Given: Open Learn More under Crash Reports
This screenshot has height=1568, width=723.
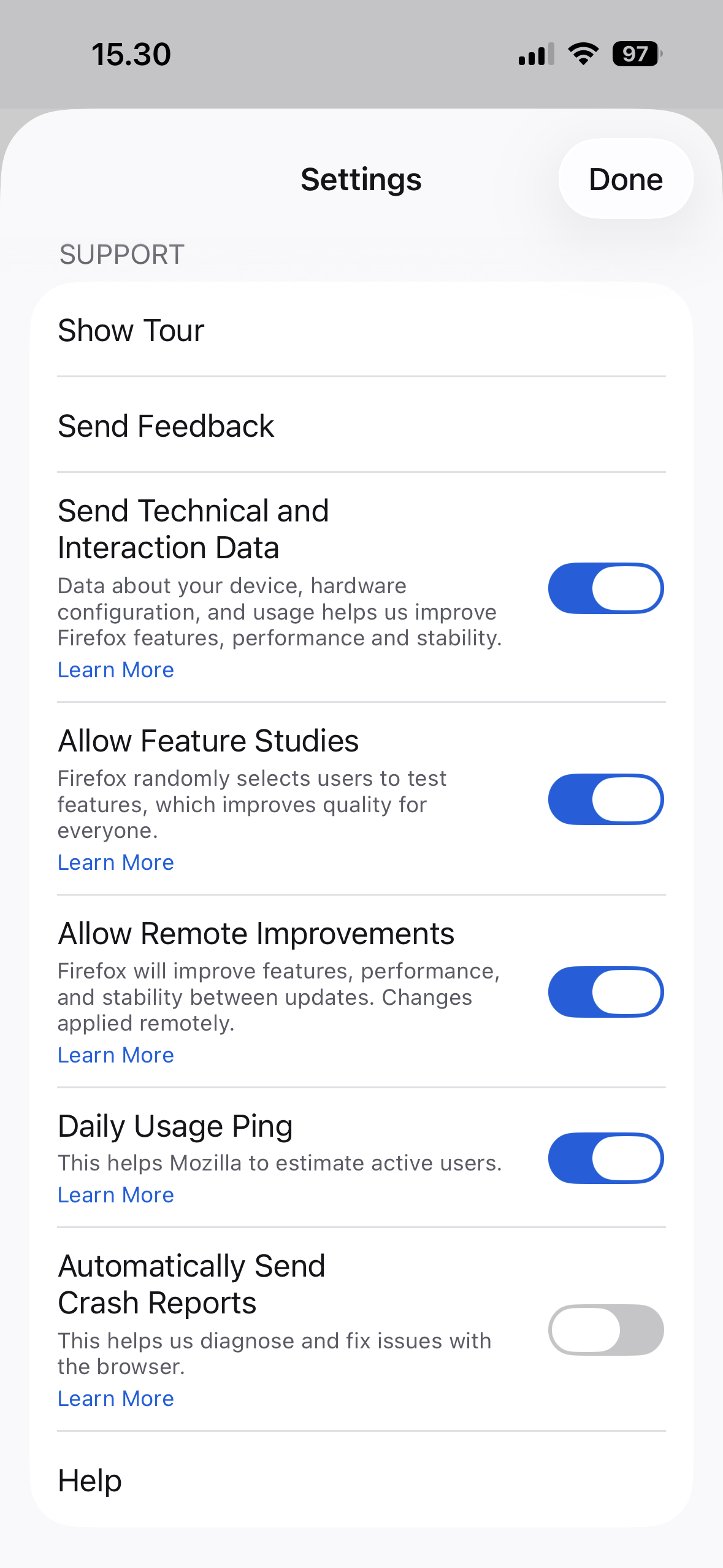Looking at the screenshot, I should 116,1399.
